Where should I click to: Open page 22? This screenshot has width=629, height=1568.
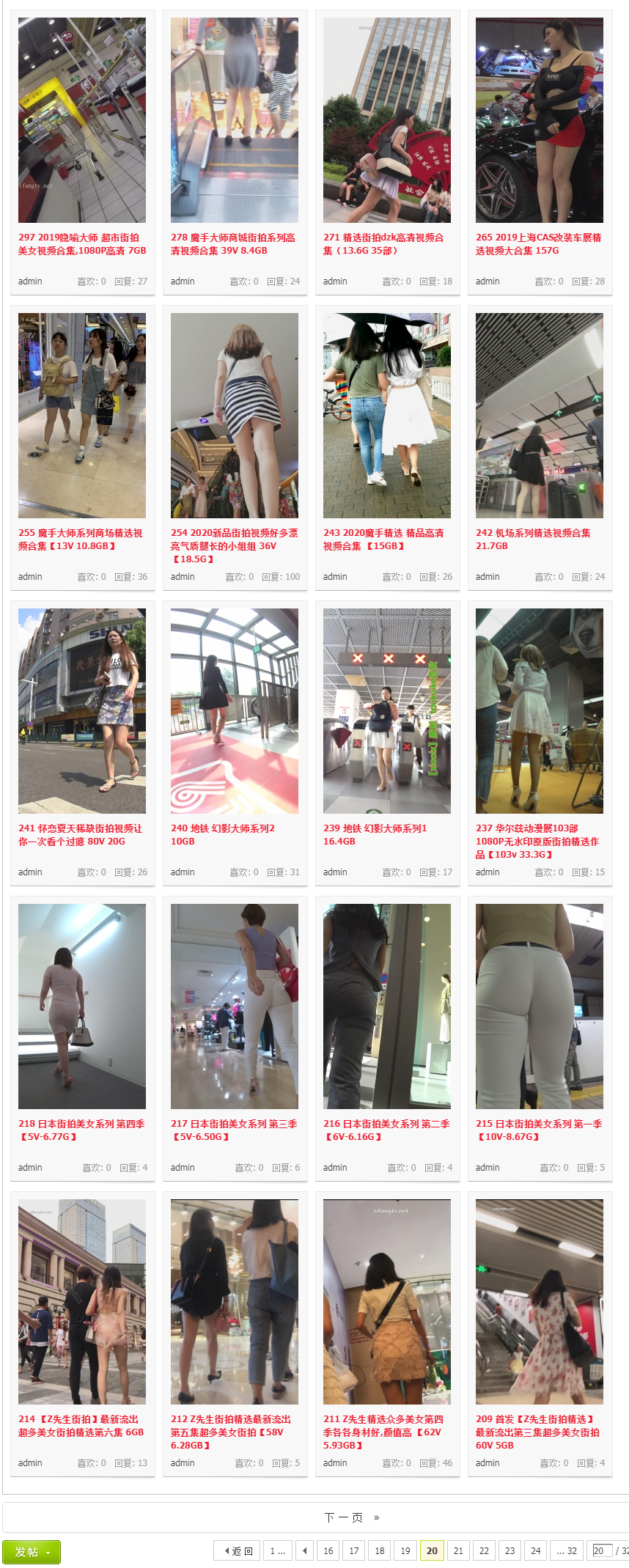click(484, 1550)
